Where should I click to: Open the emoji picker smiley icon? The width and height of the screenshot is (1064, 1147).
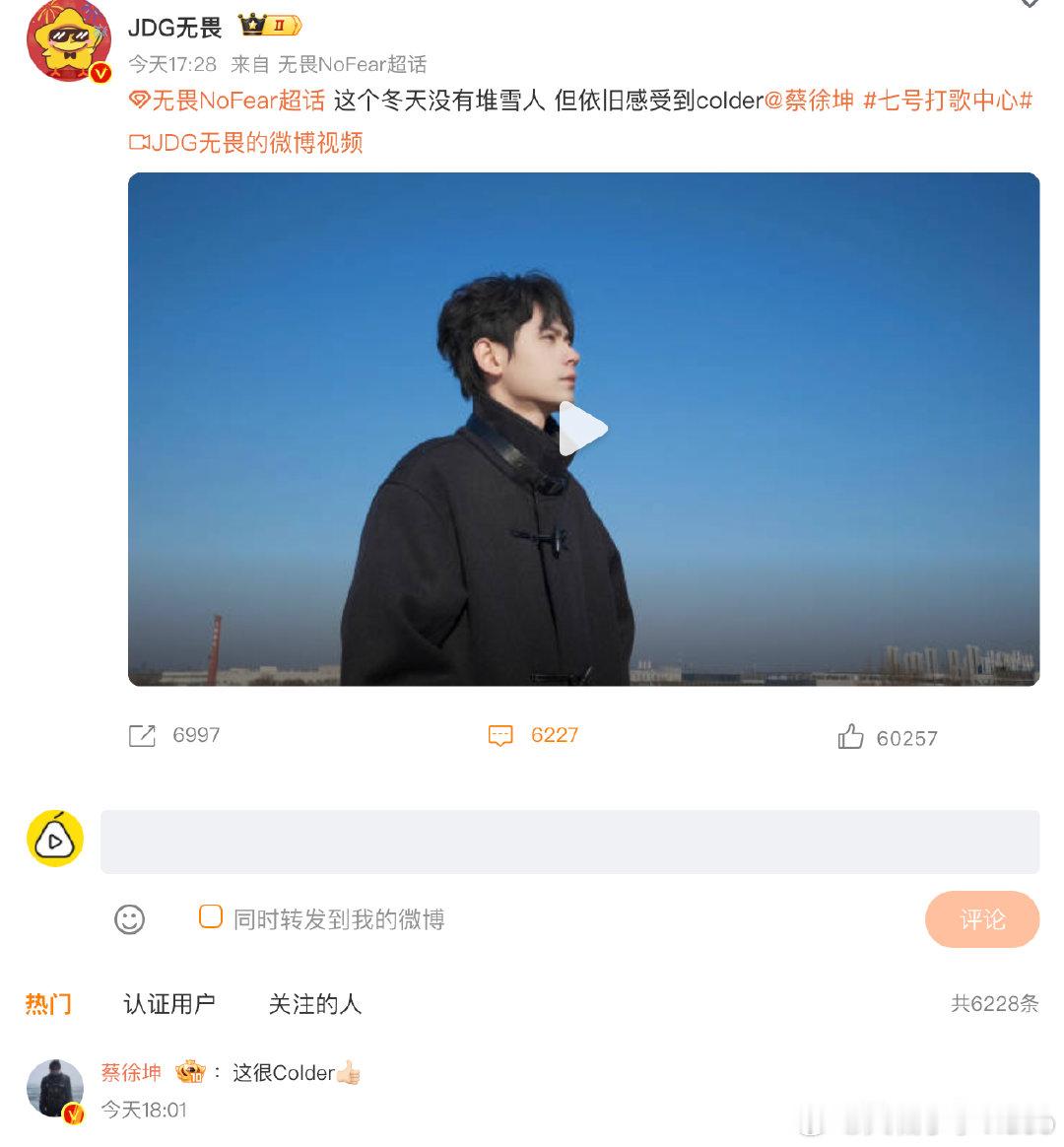pyautogui.click(x=131, y=919)
